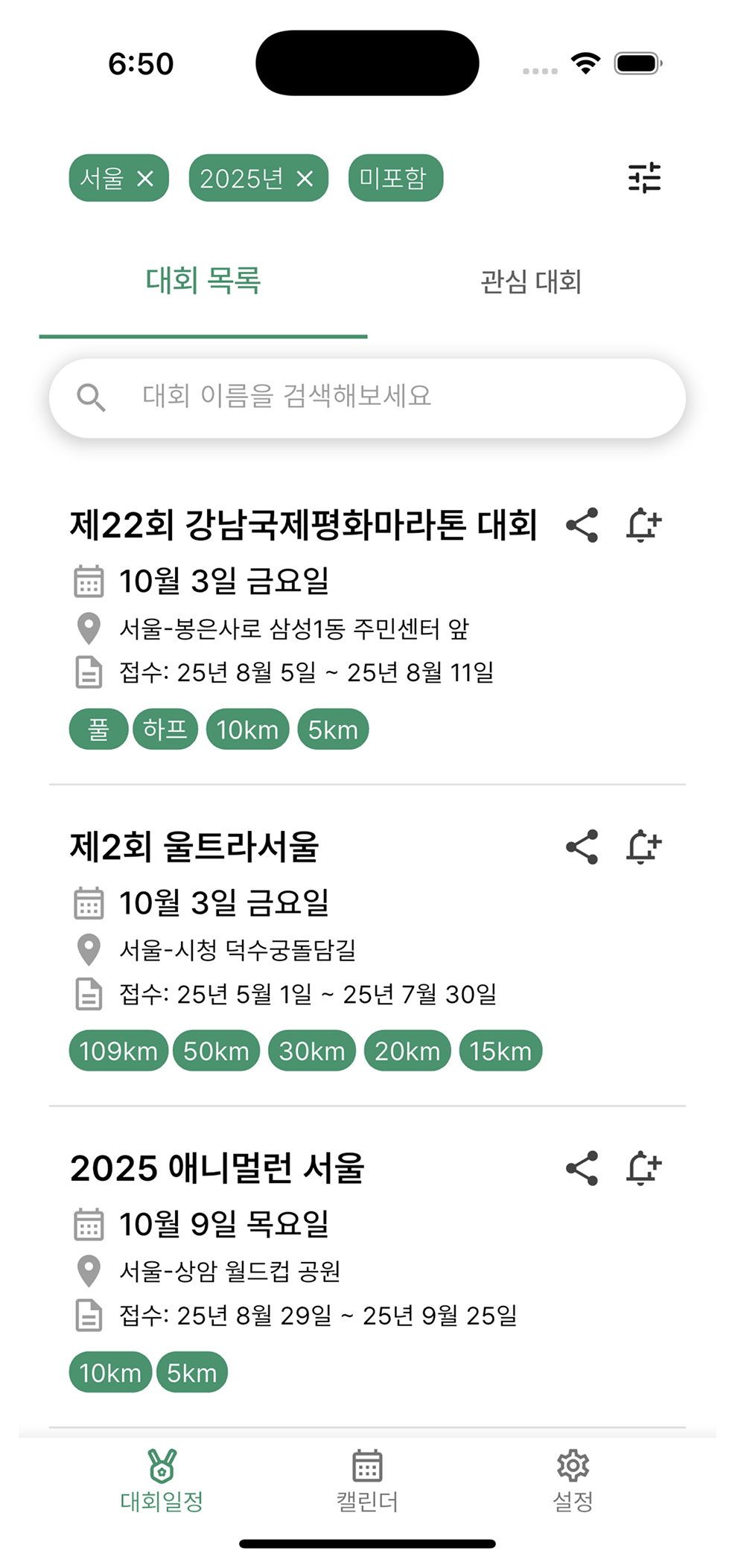Image resolution: width=735 pixels, height=1568 pixels.
Task: Share the 제22회 강남국제평화마라톤 대회 event
Action: (x=581, y=525)
